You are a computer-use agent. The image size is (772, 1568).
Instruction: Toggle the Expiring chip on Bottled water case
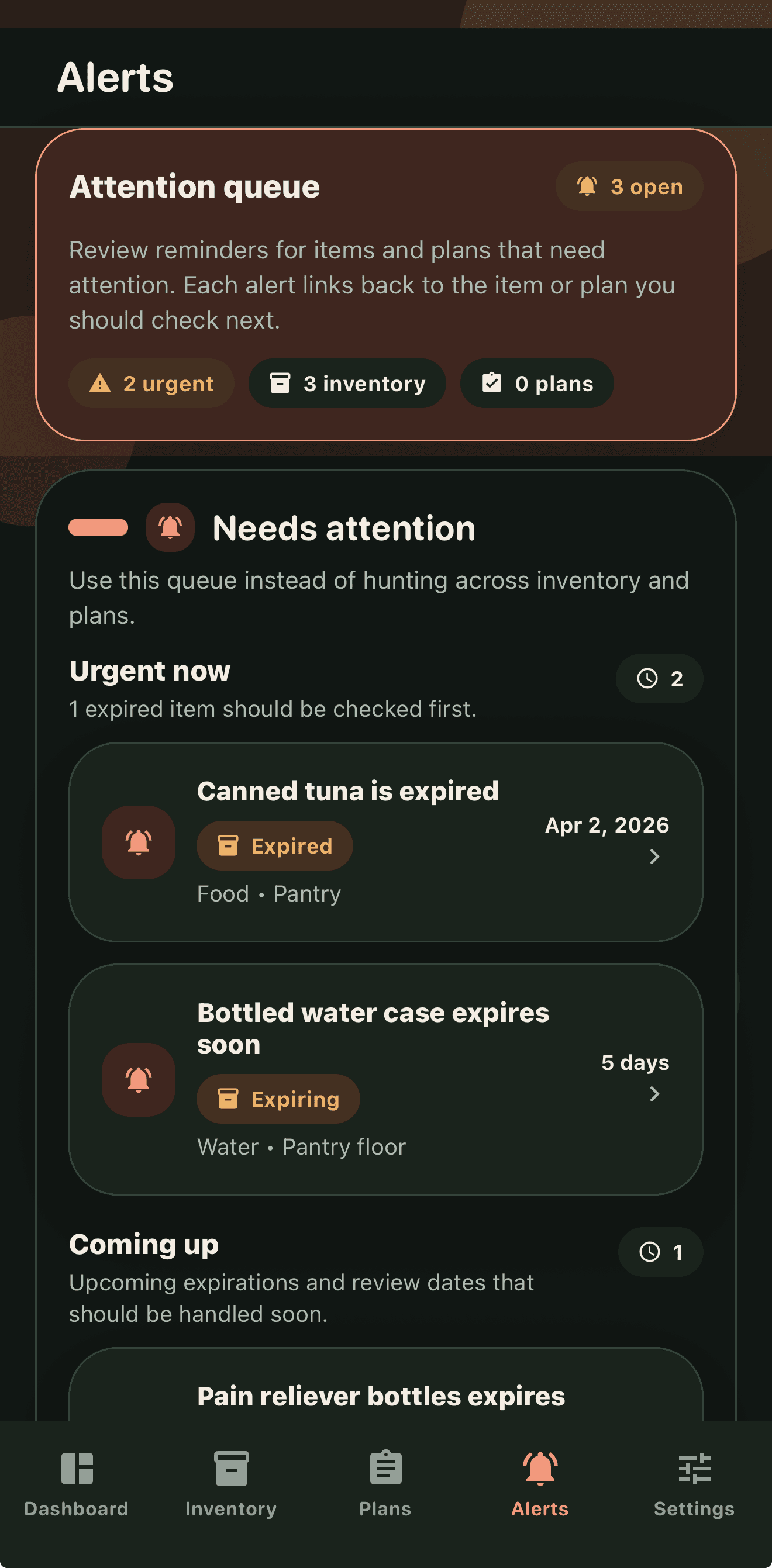click(278, 1098)
